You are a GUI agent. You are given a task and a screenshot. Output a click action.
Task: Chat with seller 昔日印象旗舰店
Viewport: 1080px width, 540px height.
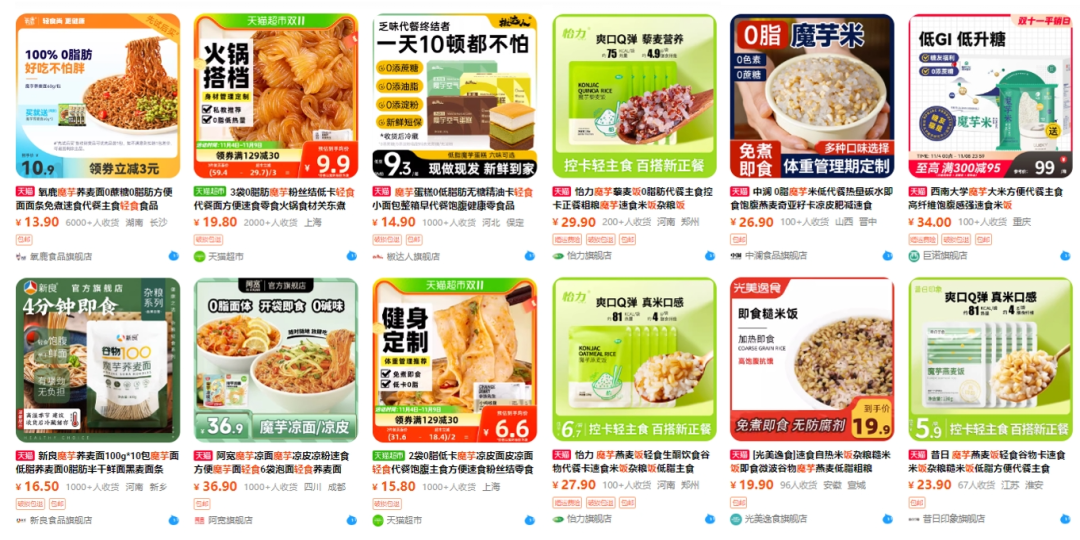(1065, 520)
